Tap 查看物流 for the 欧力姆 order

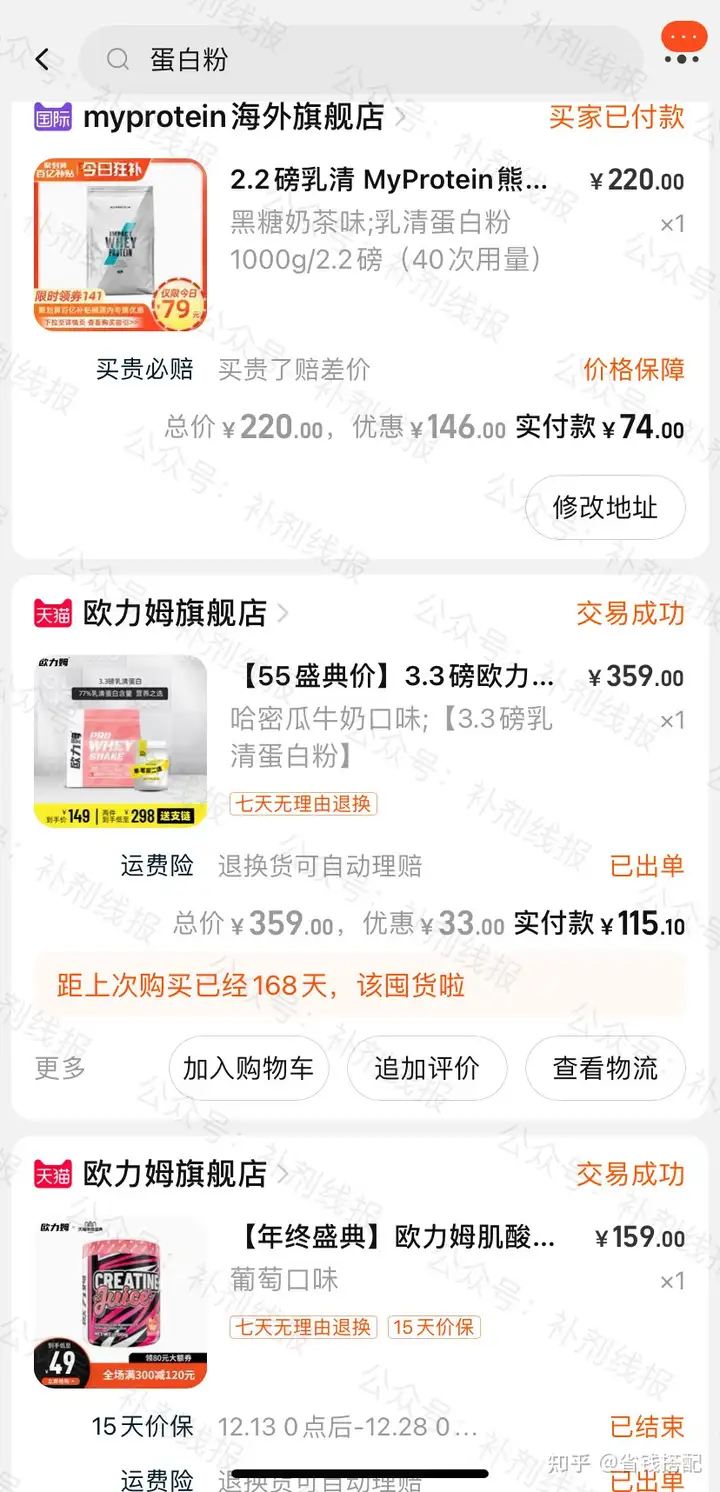(x=605, y=1068)
